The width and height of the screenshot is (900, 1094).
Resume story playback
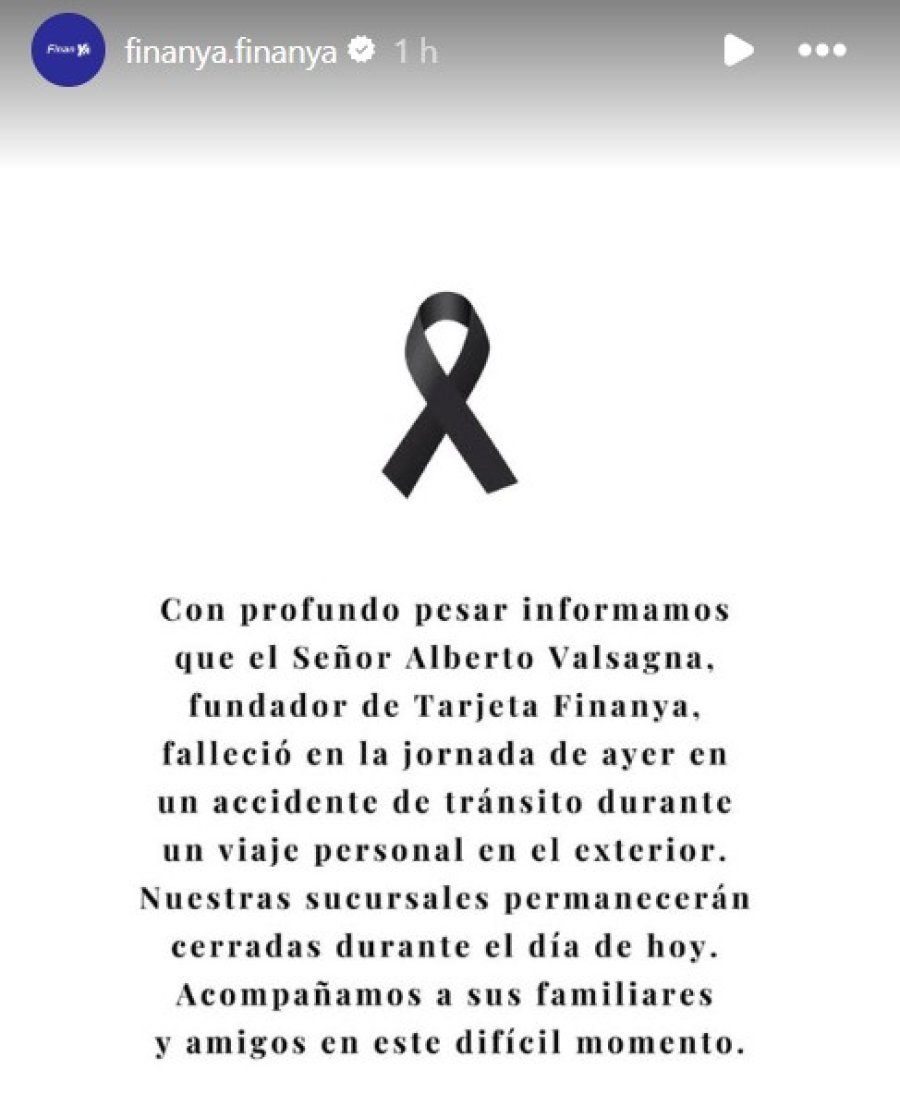pos(738,50)
